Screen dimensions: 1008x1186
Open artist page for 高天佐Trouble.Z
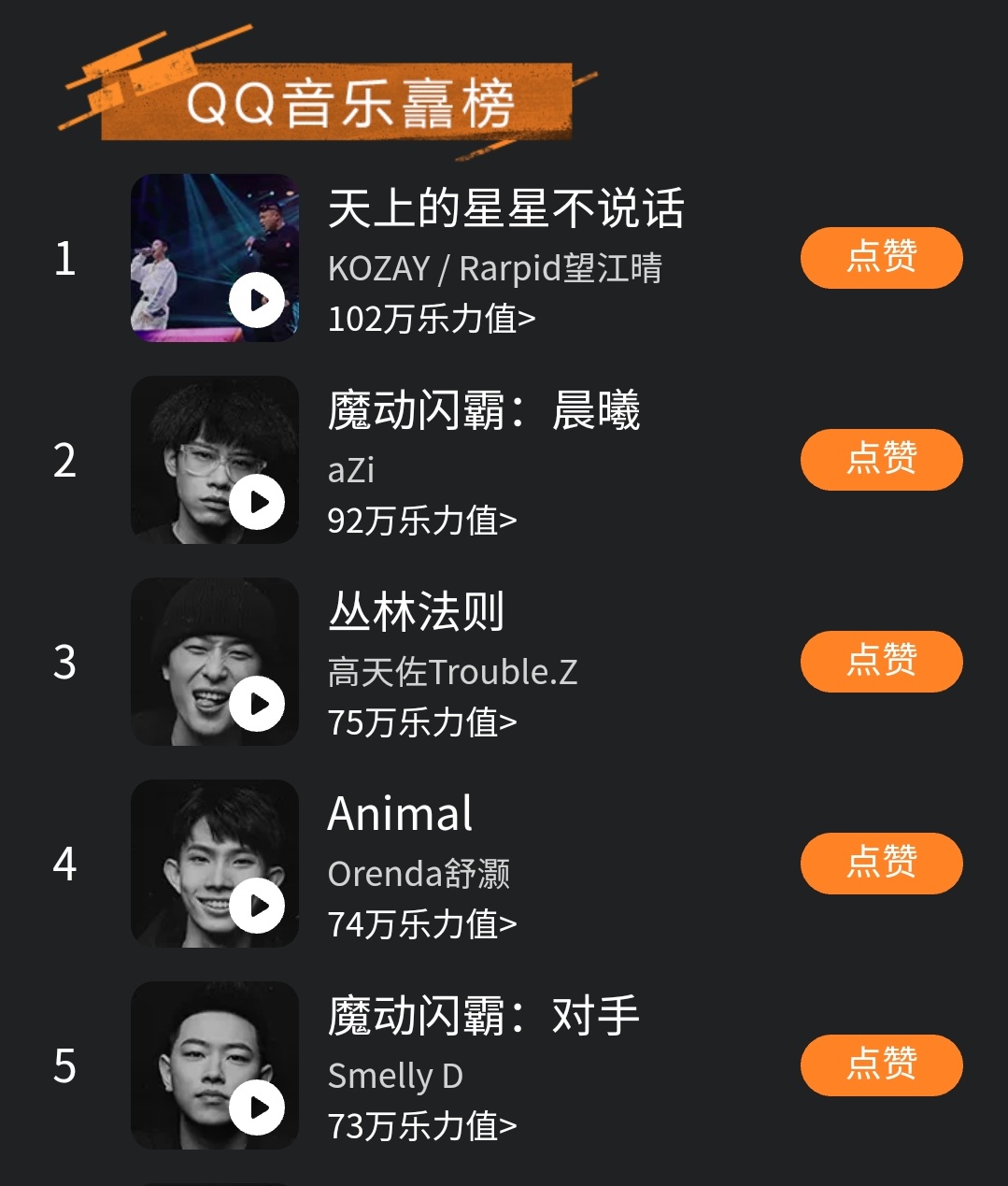452,672
